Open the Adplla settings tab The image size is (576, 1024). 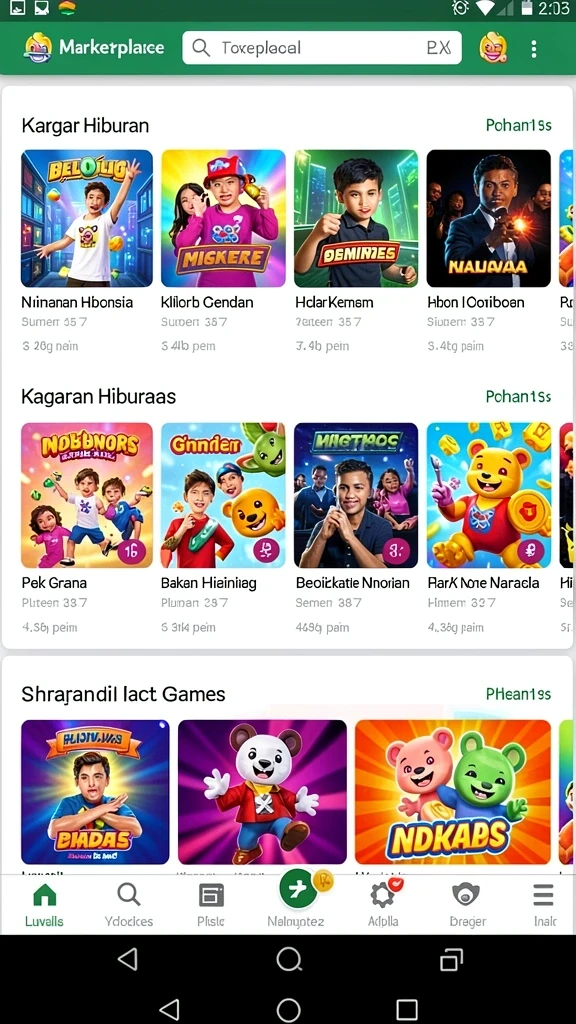[x=383, y=905]
